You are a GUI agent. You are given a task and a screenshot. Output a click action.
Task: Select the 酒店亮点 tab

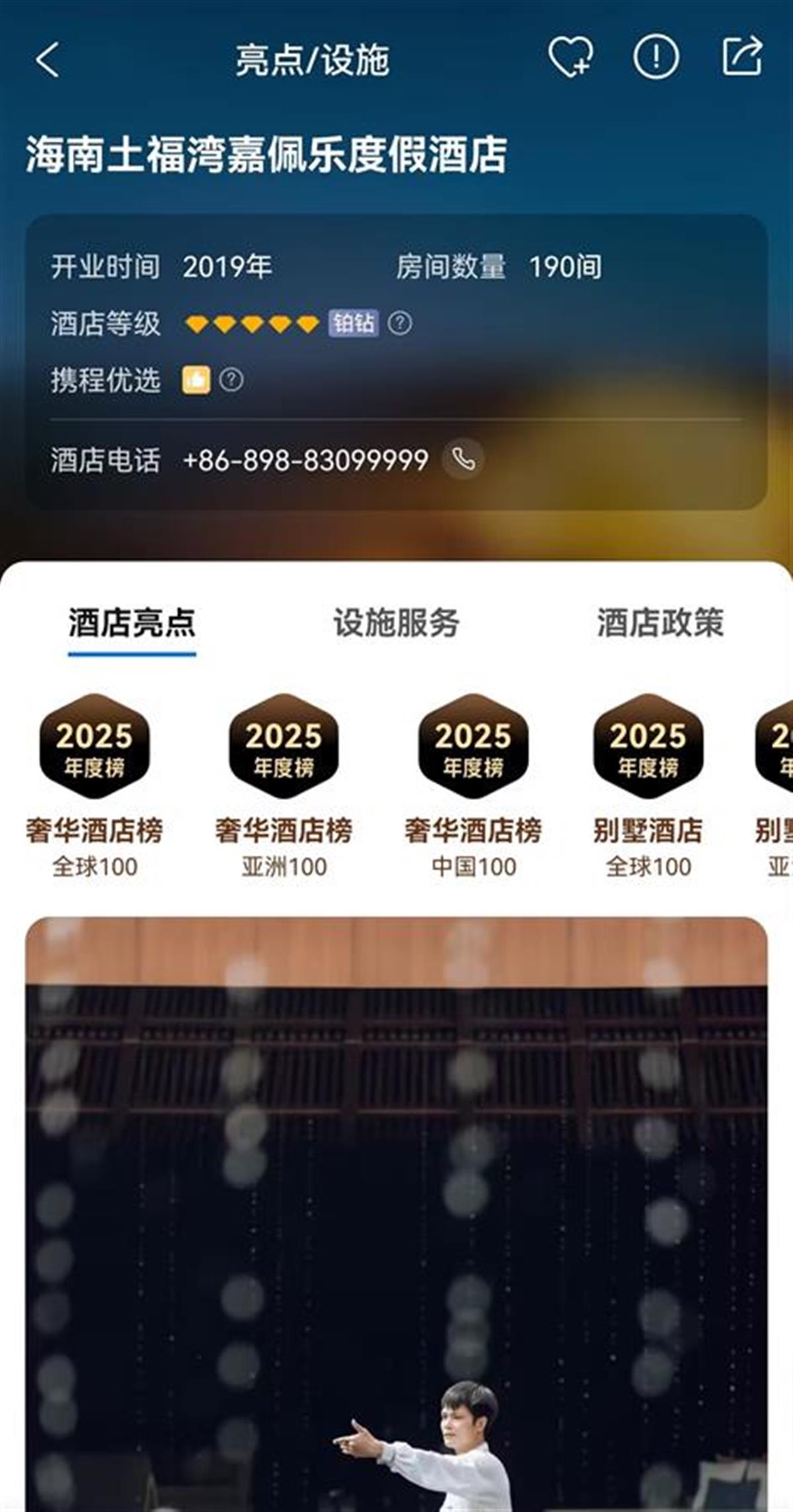point(132,623)
